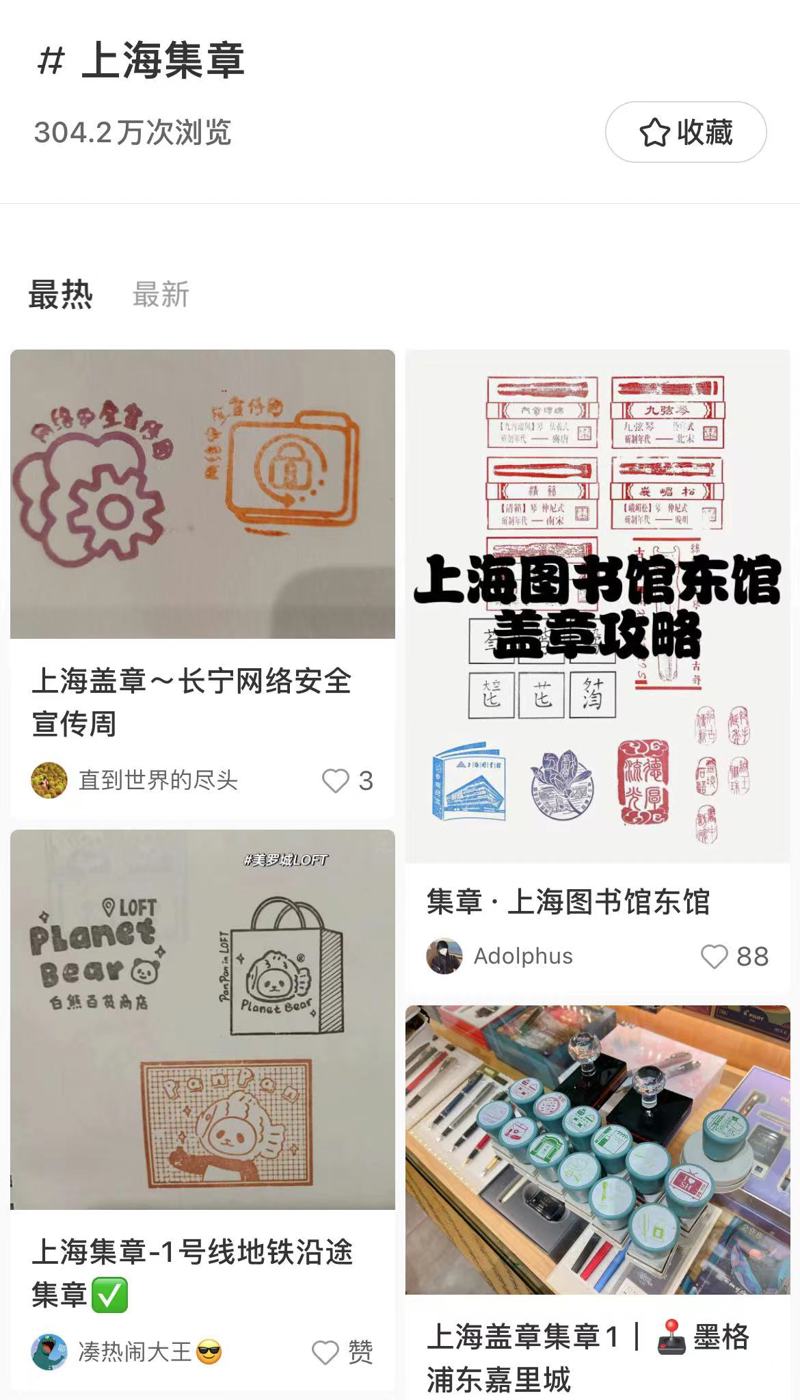Image resolution: width=800 pixels, height=1400 pixels.
Task: Like the 1号线地铁沿途集章 post
Action: [326, 1353]
